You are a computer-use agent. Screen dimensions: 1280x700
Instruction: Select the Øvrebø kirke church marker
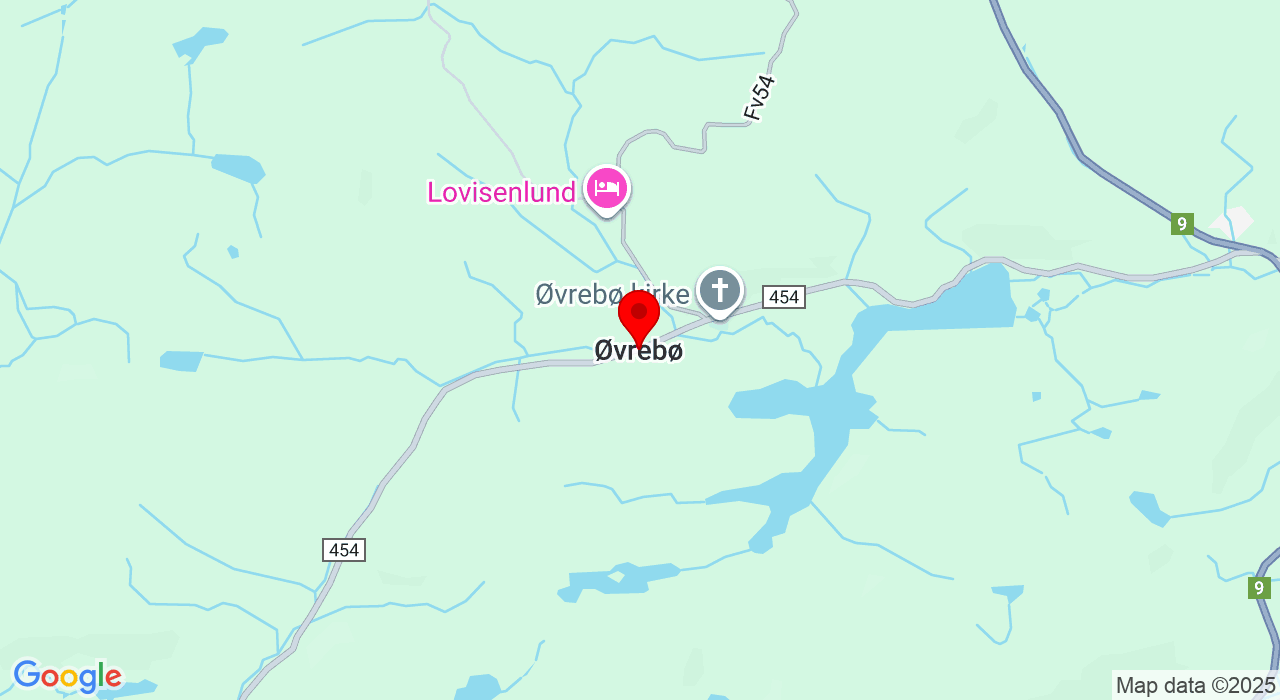(719, 290)
